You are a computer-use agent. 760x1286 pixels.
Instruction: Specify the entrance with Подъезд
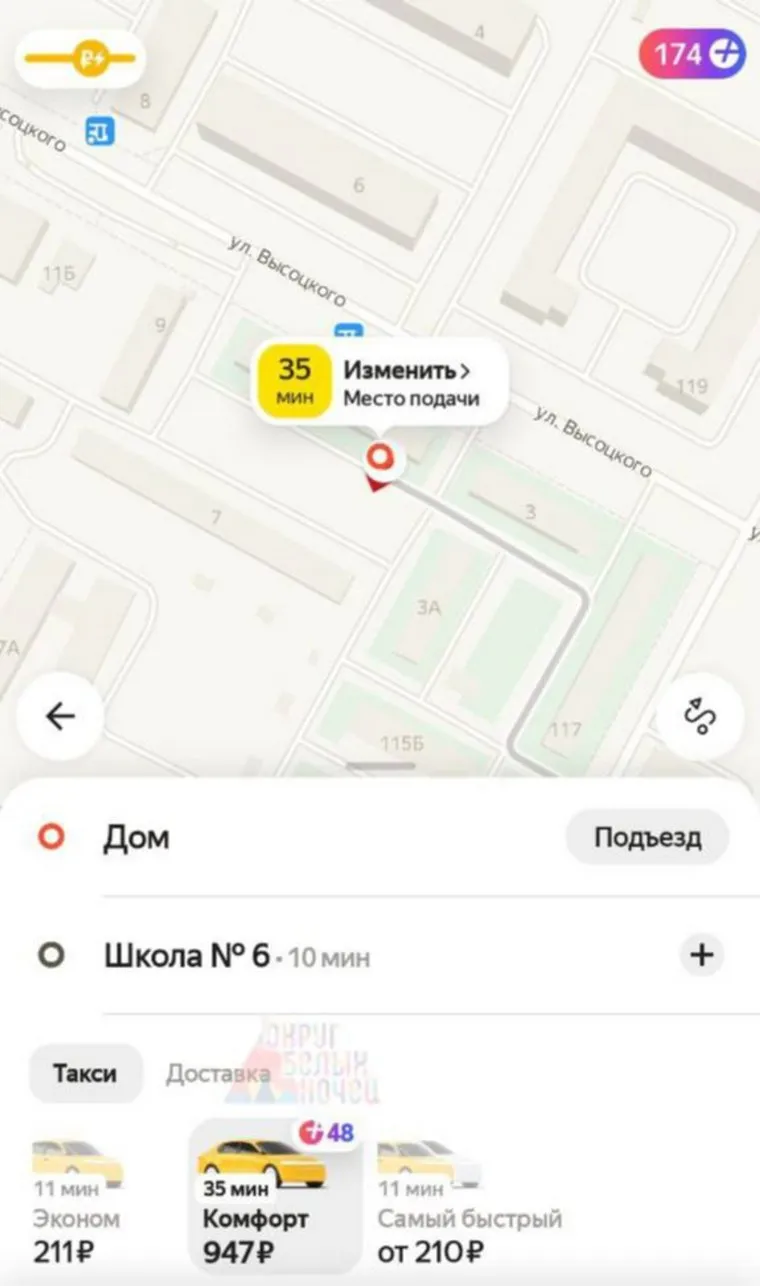pyautogui.click(x=647, y=837)
